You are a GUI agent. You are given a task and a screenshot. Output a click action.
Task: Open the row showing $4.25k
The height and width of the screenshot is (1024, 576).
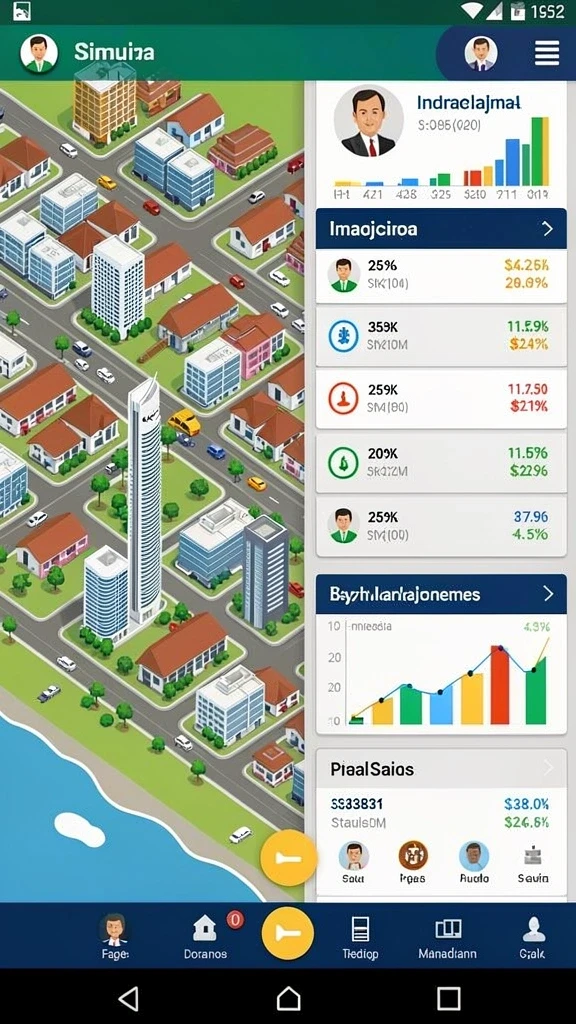pyautogui.click(x=441, y=276)
